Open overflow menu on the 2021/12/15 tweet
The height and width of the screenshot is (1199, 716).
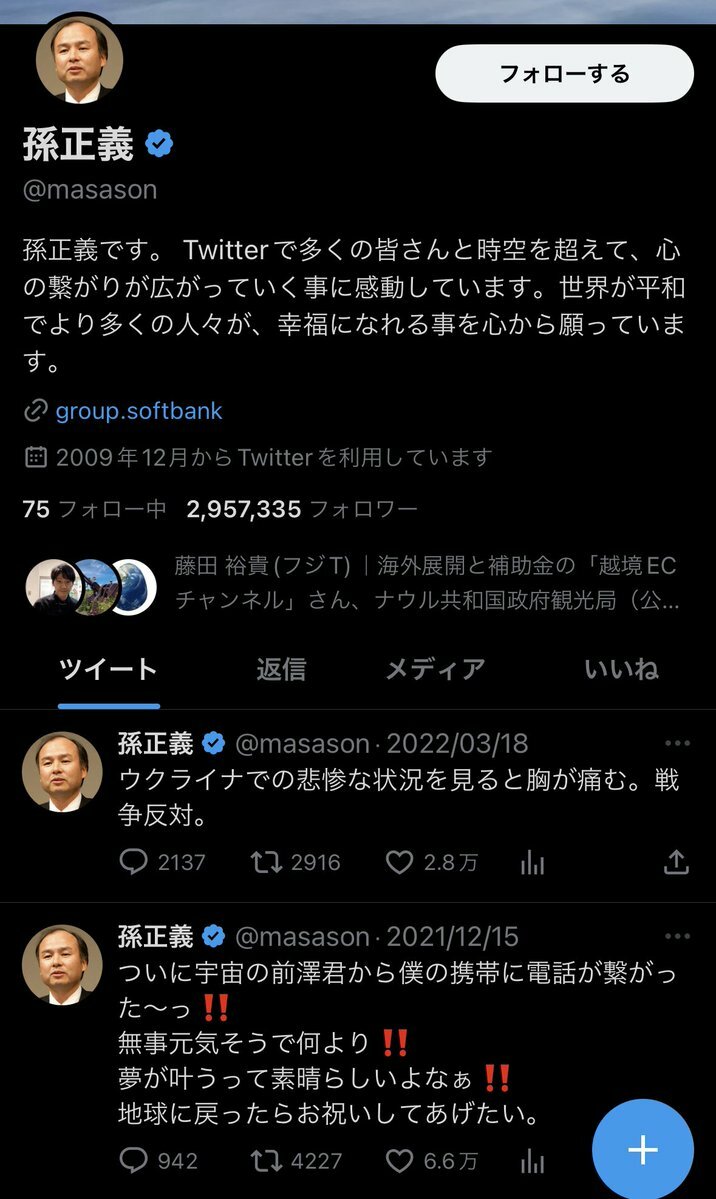point(677,937)
